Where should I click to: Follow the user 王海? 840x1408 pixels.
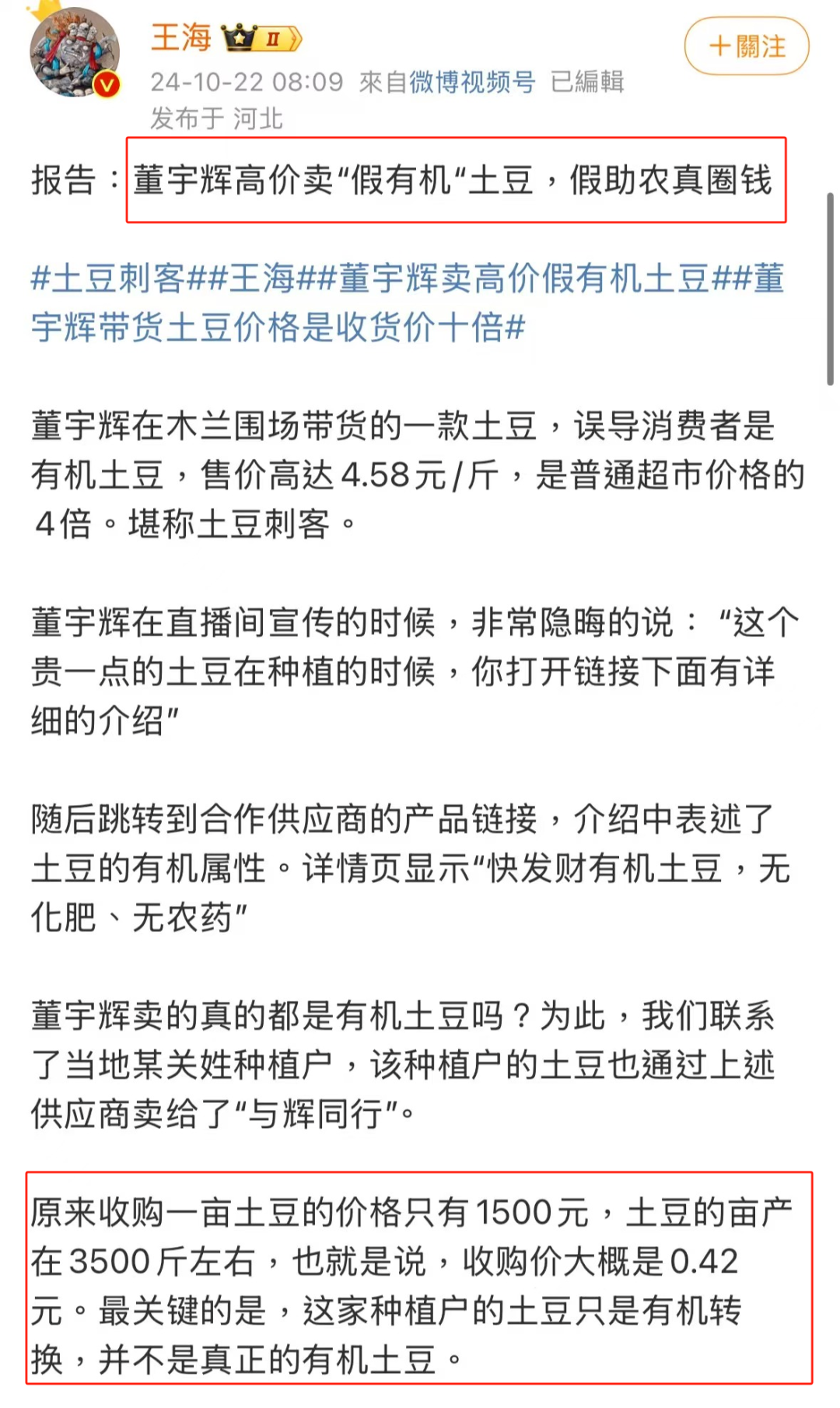(746, 47)
